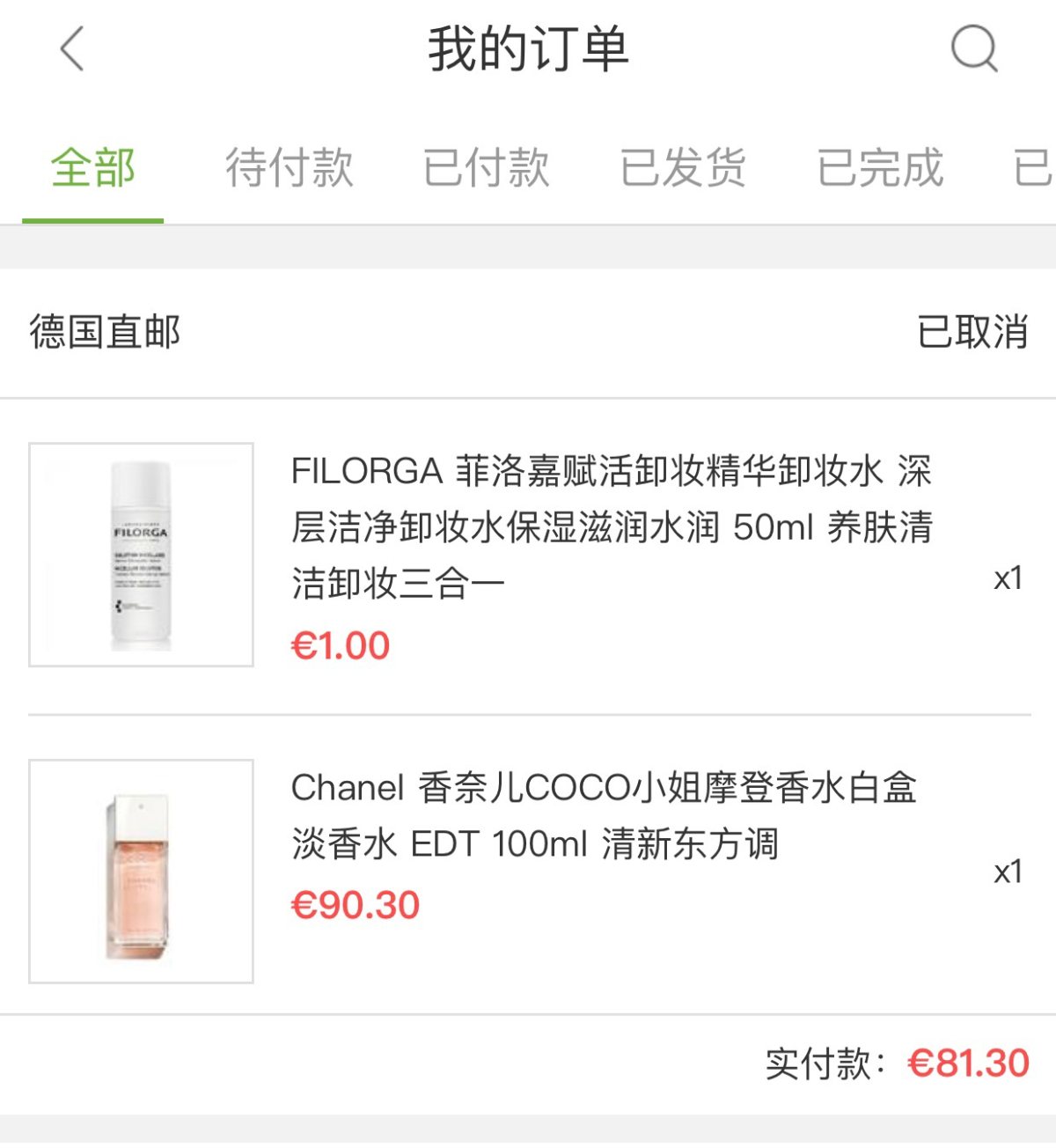Go back from 我的订单
The image size is (1056, 1148).
pyautogui.click(x=72, y=48)
